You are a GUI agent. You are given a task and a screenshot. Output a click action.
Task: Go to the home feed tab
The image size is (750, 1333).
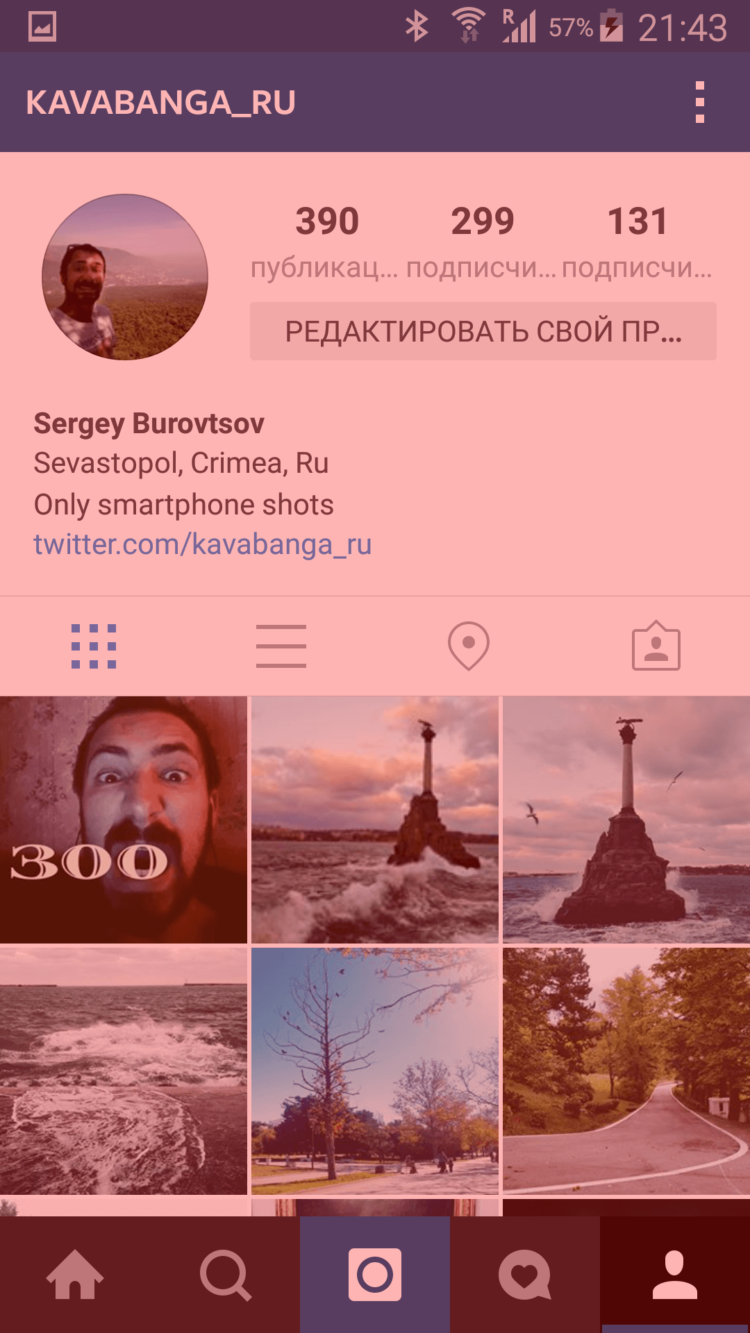75,1275
